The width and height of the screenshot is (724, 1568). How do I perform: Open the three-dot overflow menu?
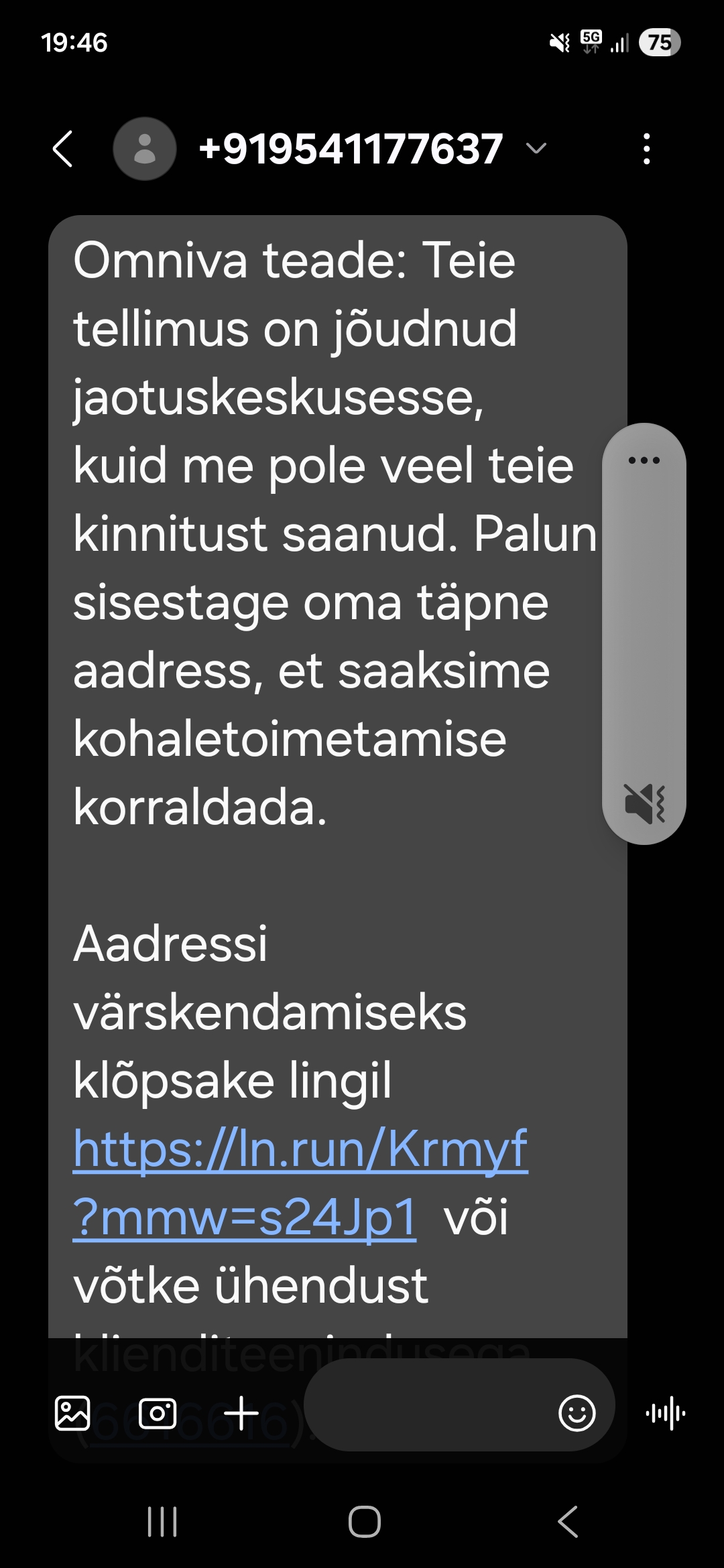point(646,149)
